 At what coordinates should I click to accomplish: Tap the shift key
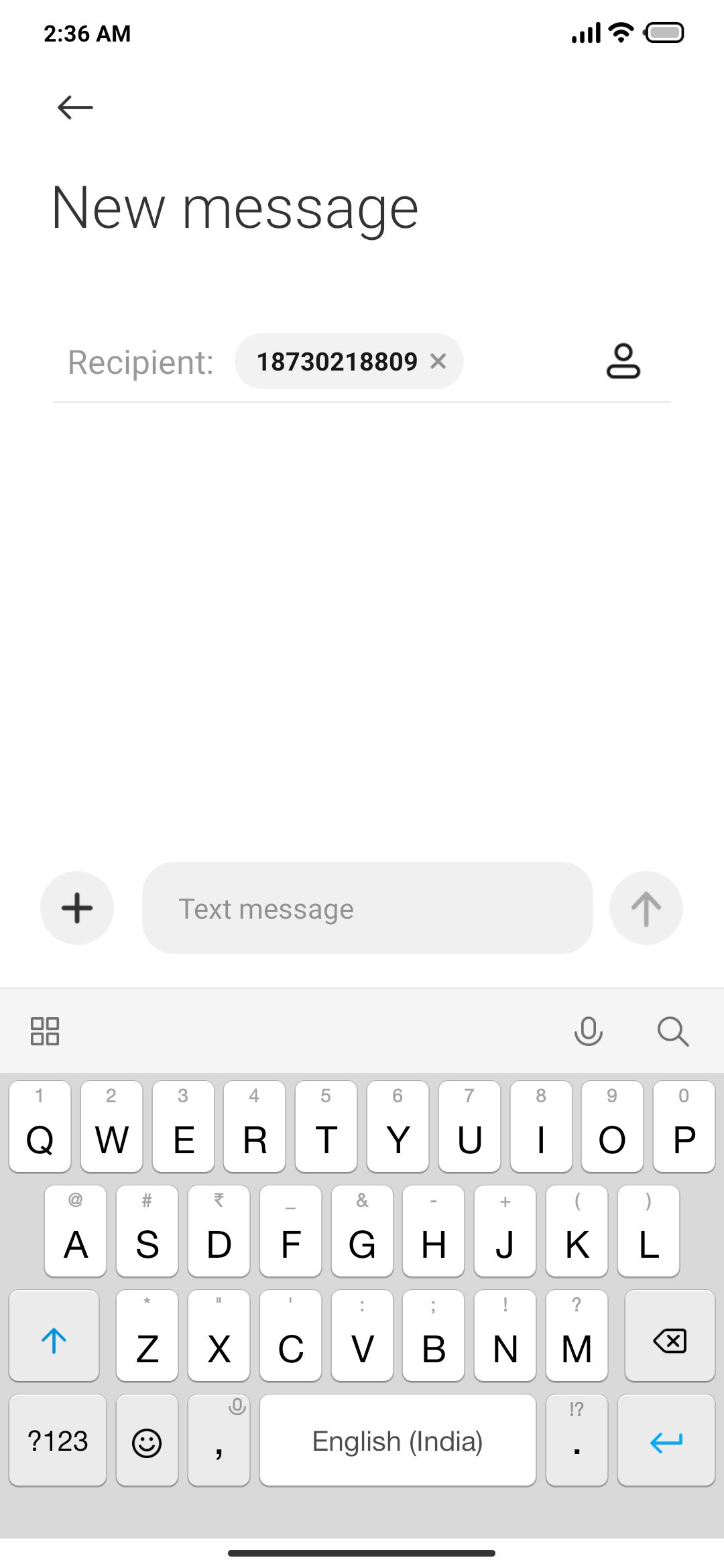tap(54, 1336)
